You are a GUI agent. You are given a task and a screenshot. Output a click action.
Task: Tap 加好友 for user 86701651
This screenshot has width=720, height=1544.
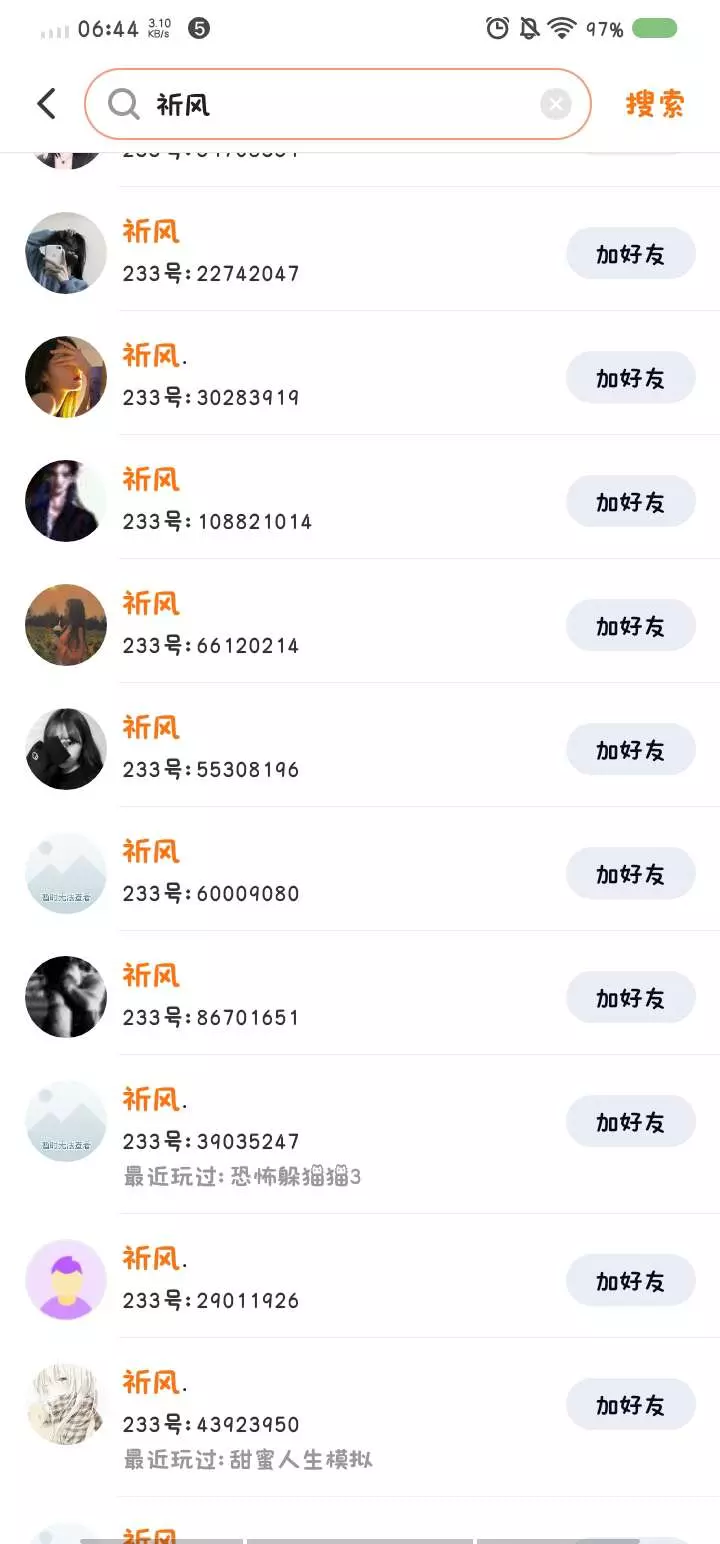(x=630, y=998)
